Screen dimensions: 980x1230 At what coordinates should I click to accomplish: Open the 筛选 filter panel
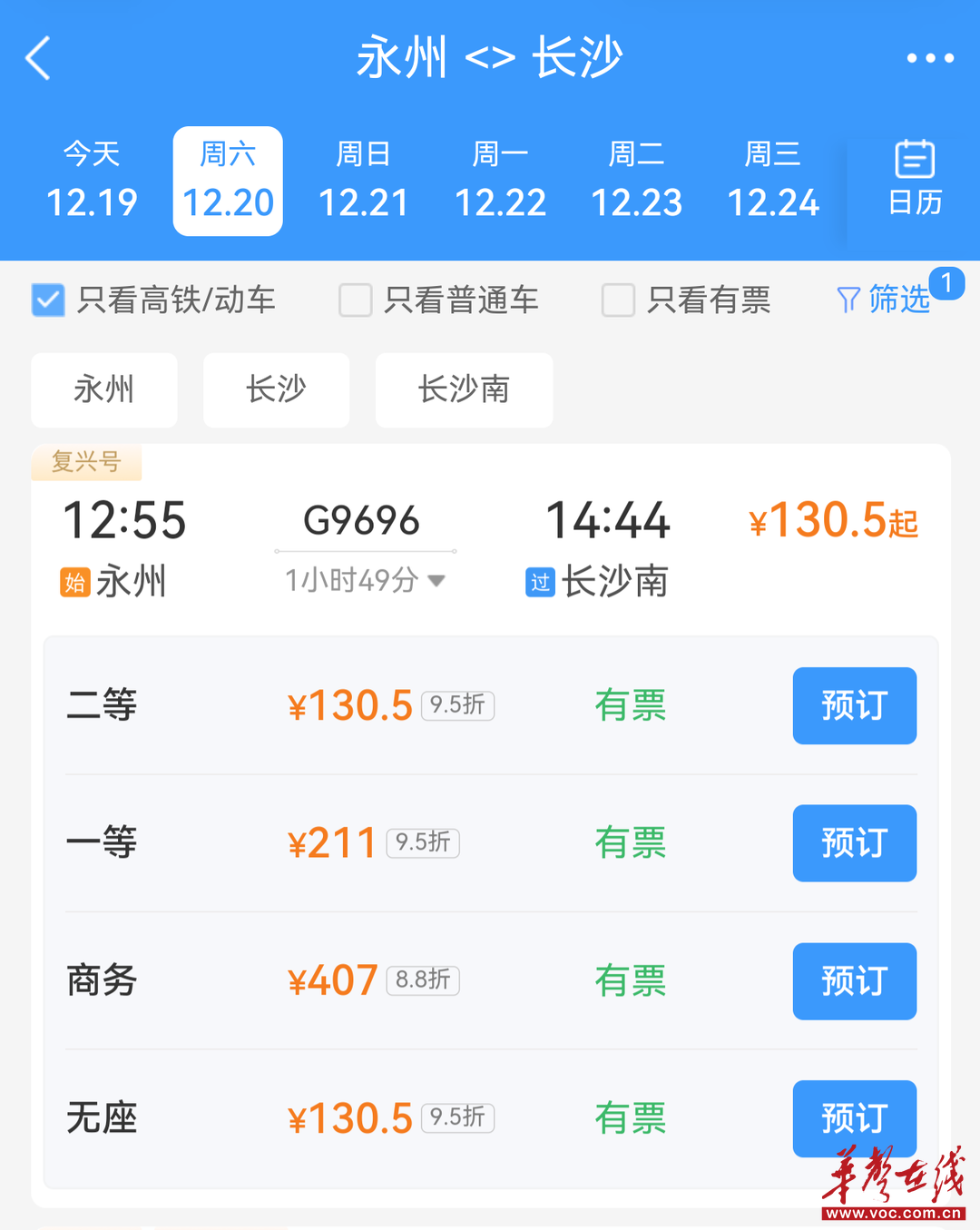pos(885,299)
